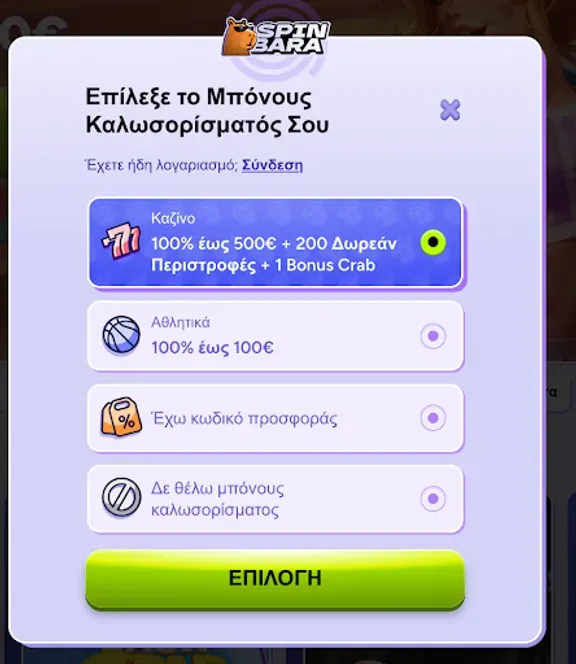Open the Σύνδεση login link

(x=272, y=165)
